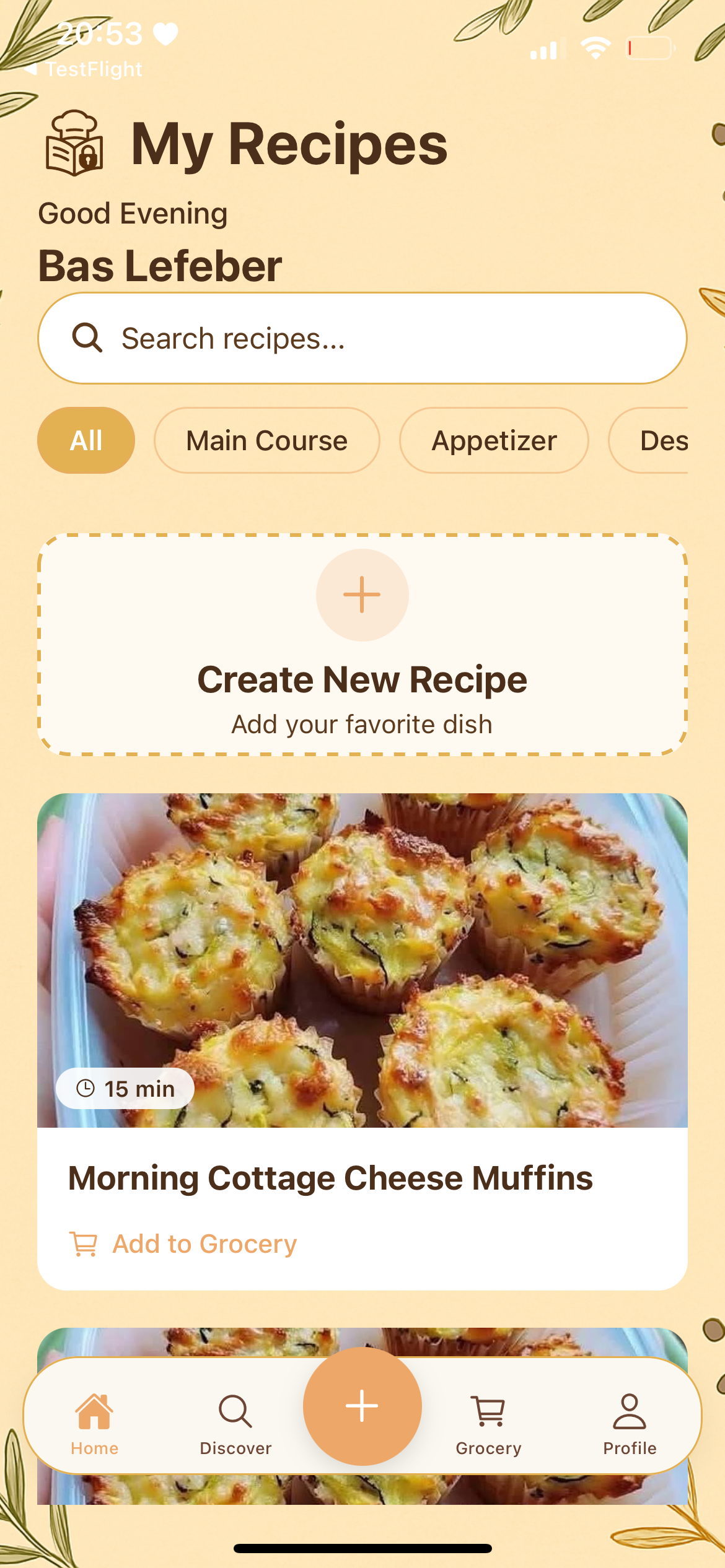Tap the magnifier icon inside the search bar

pyautogui.click(x=87, y=337)
